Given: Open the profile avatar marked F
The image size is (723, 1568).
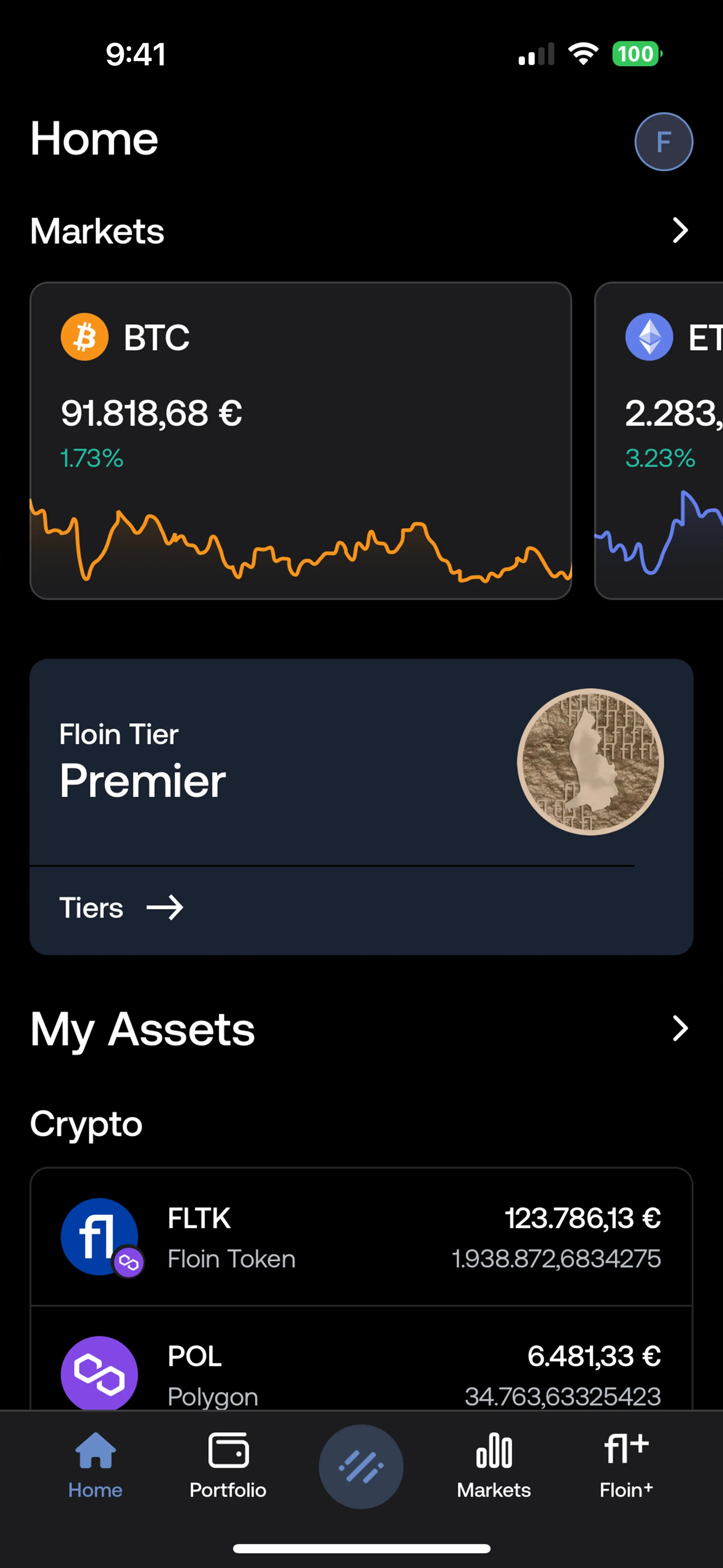Looking at the screenshot, I should click(663, 142).
